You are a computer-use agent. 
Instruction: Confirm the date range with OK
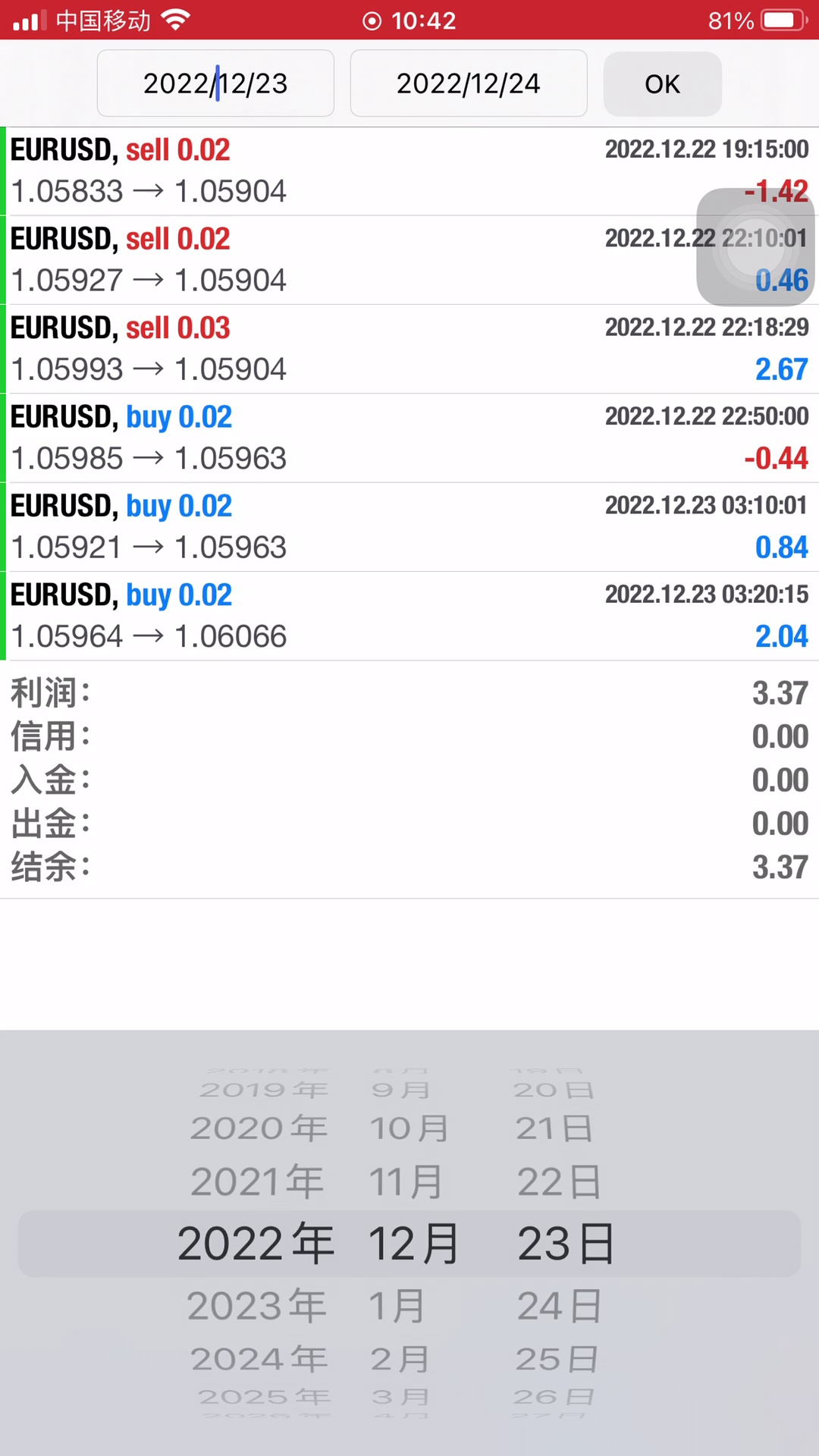662,84
